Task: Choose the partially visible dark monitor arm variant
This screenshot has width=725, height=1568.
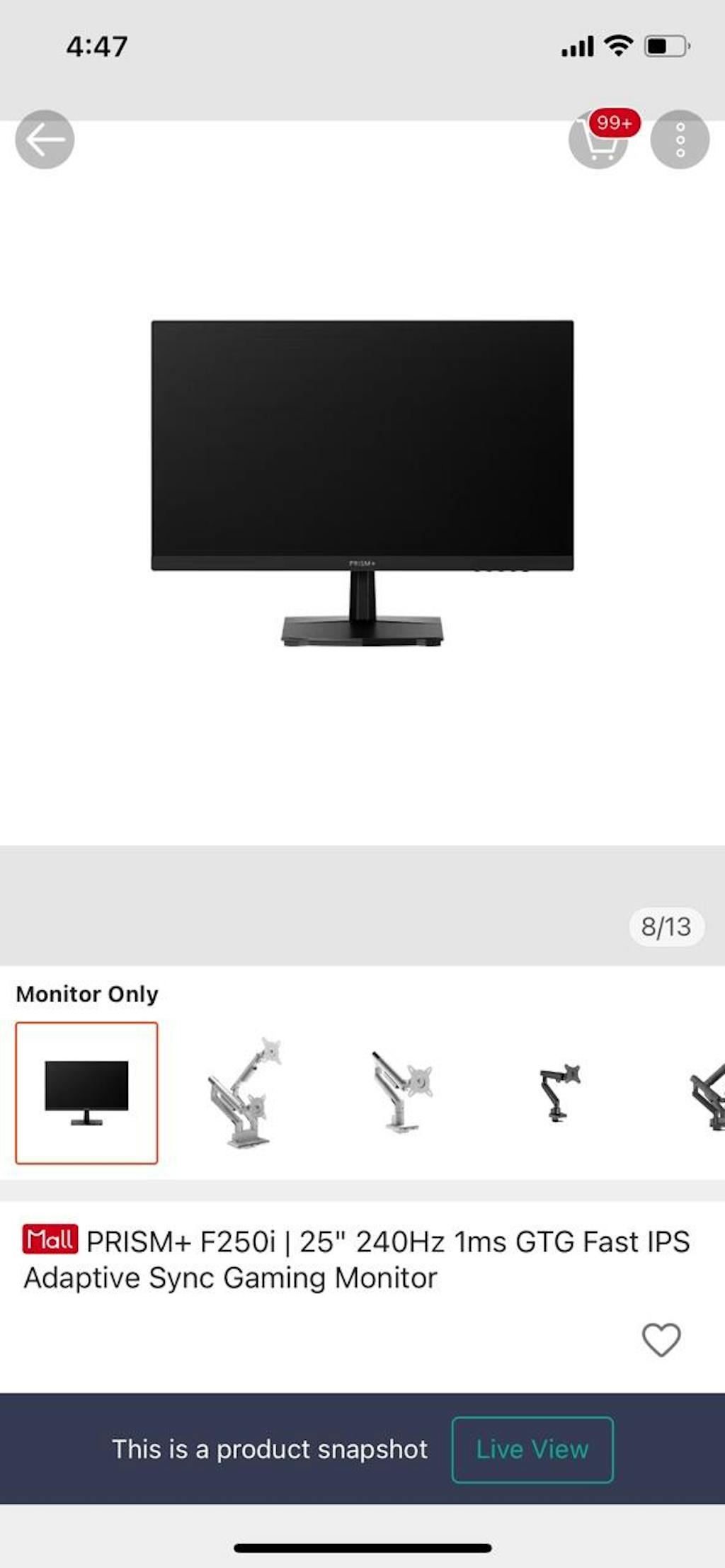Action: (x=708, y=1094)
